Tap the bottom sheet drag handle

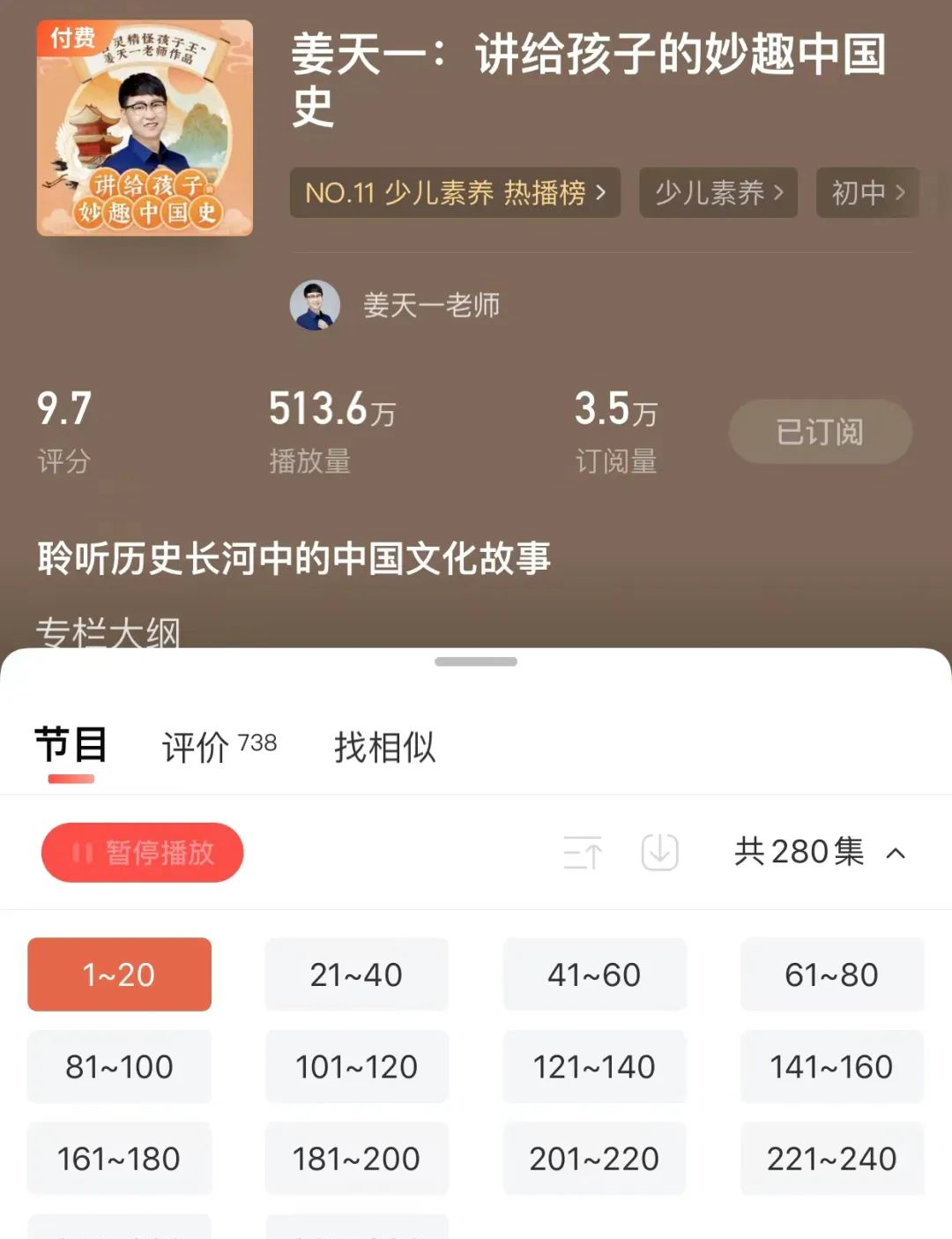[476, 661]
